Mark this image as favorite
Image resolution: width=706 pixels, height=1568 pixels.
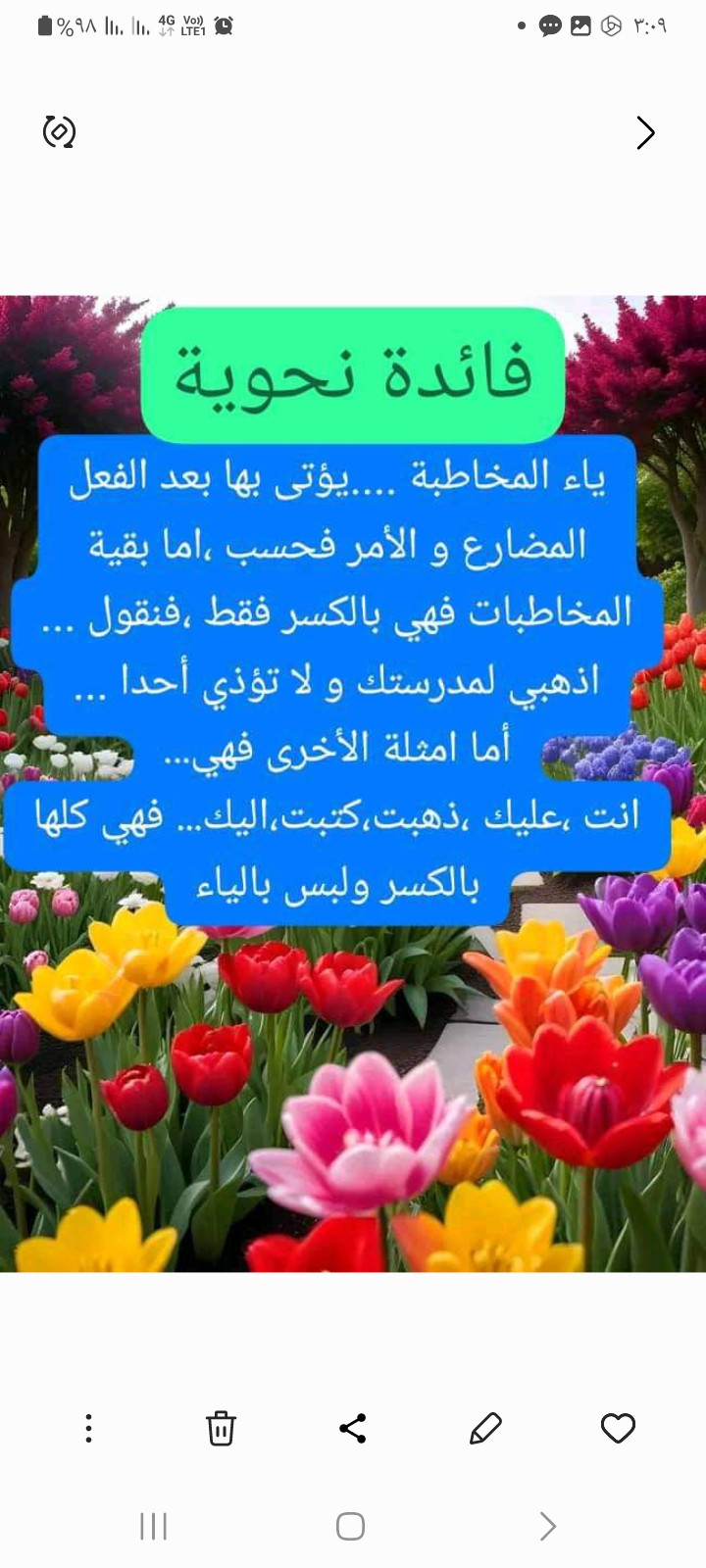(x=618, y=1428)
